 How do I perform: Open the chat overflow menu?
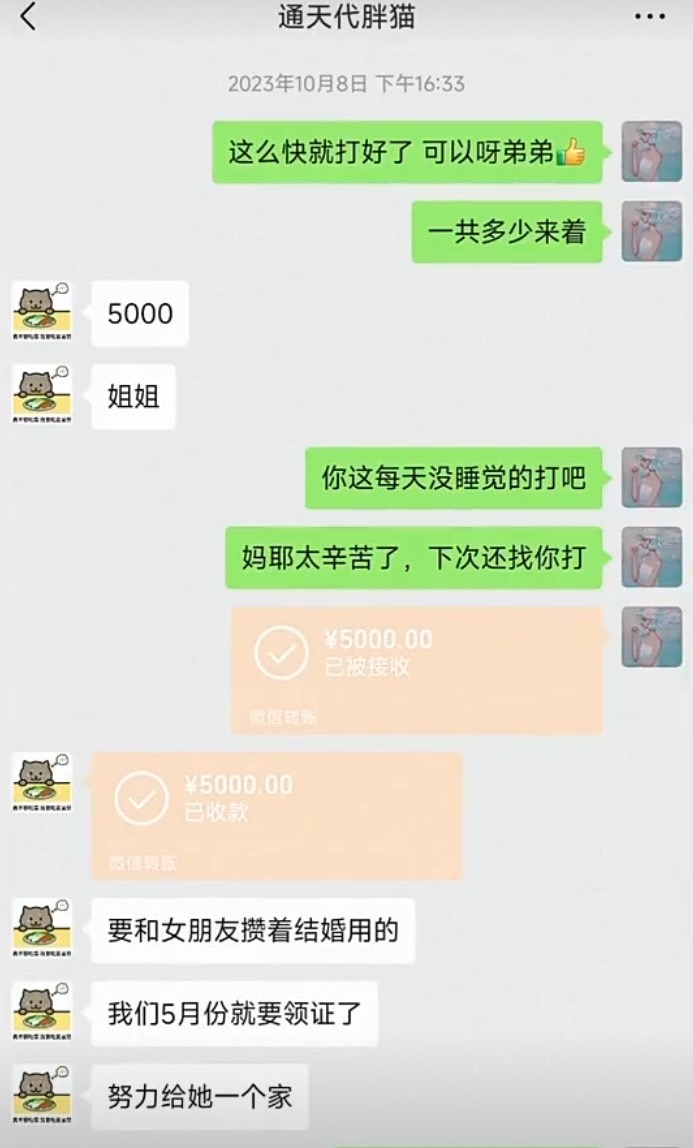pyautogui.click(x=650, y=16)
